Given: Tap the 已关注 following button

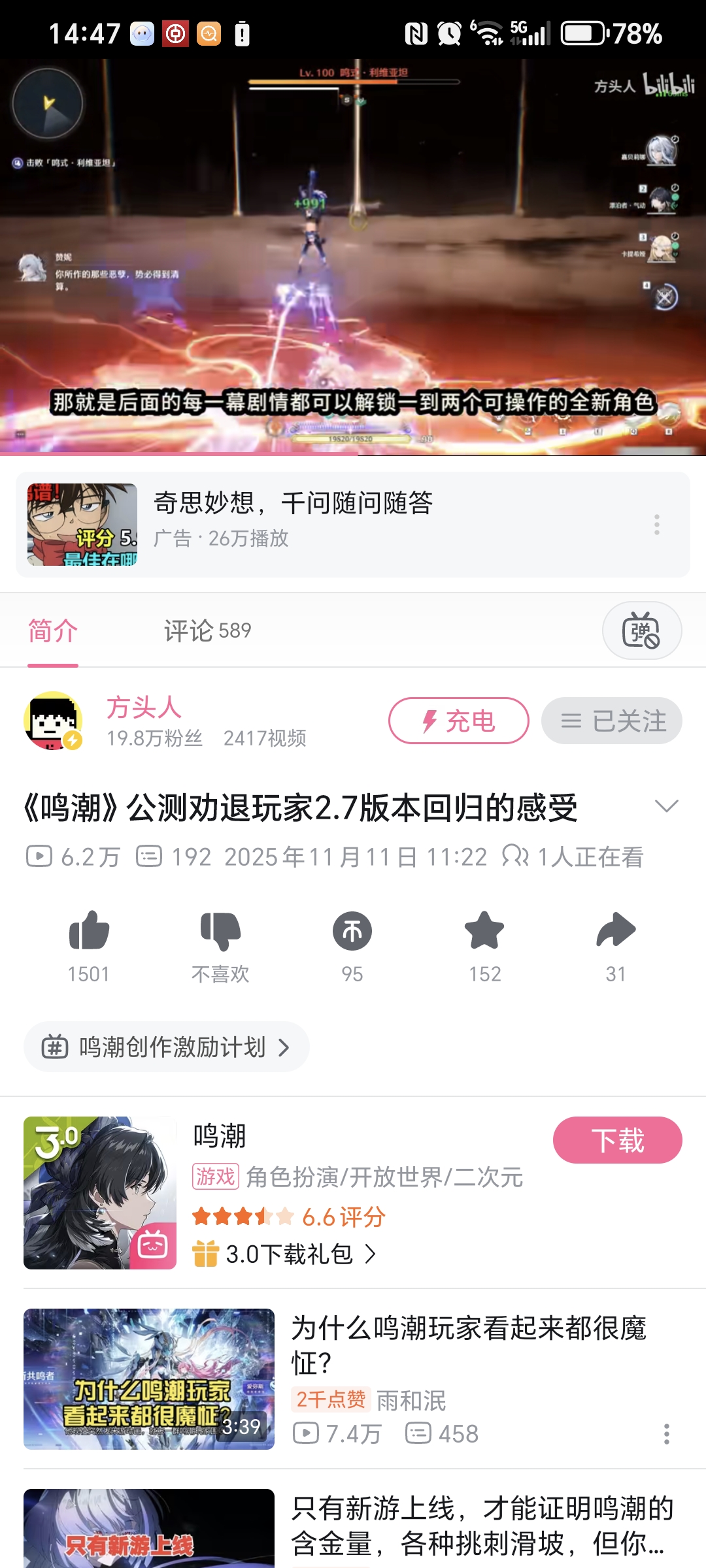Looking at the screenshot, I should [612, 721].
